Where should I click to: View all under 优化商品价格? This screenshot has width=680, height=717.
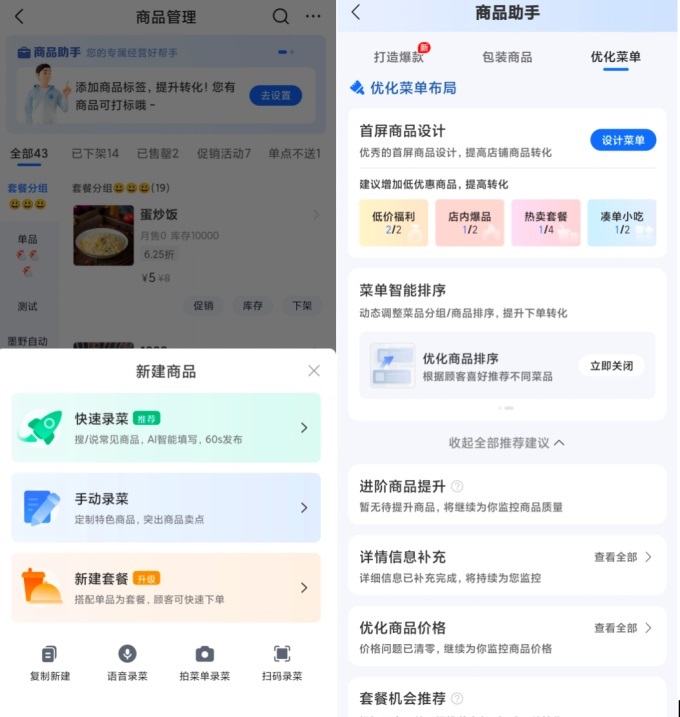click(x=623, y=628)
